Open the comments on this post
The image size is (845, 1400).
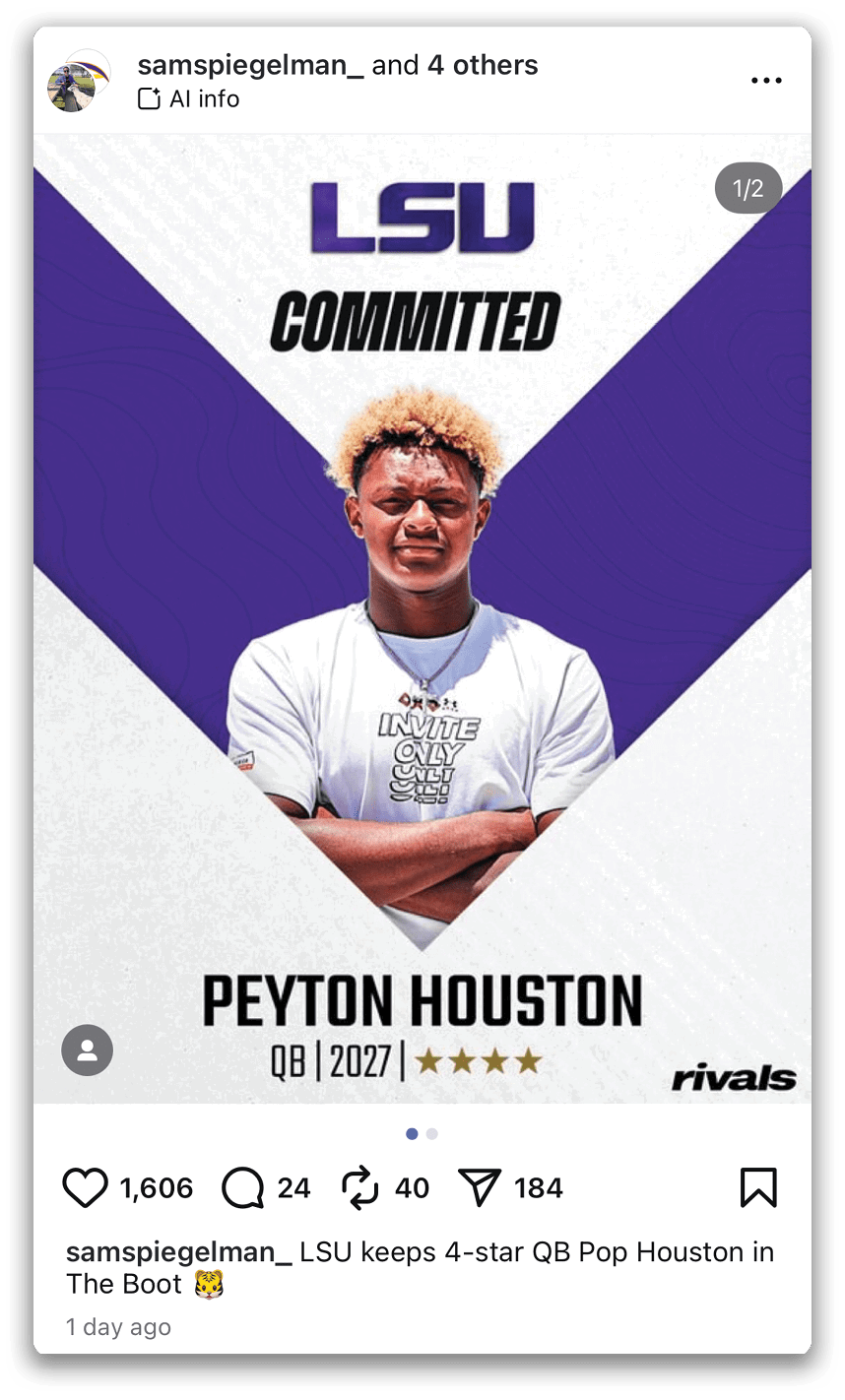click(242, 1188)
